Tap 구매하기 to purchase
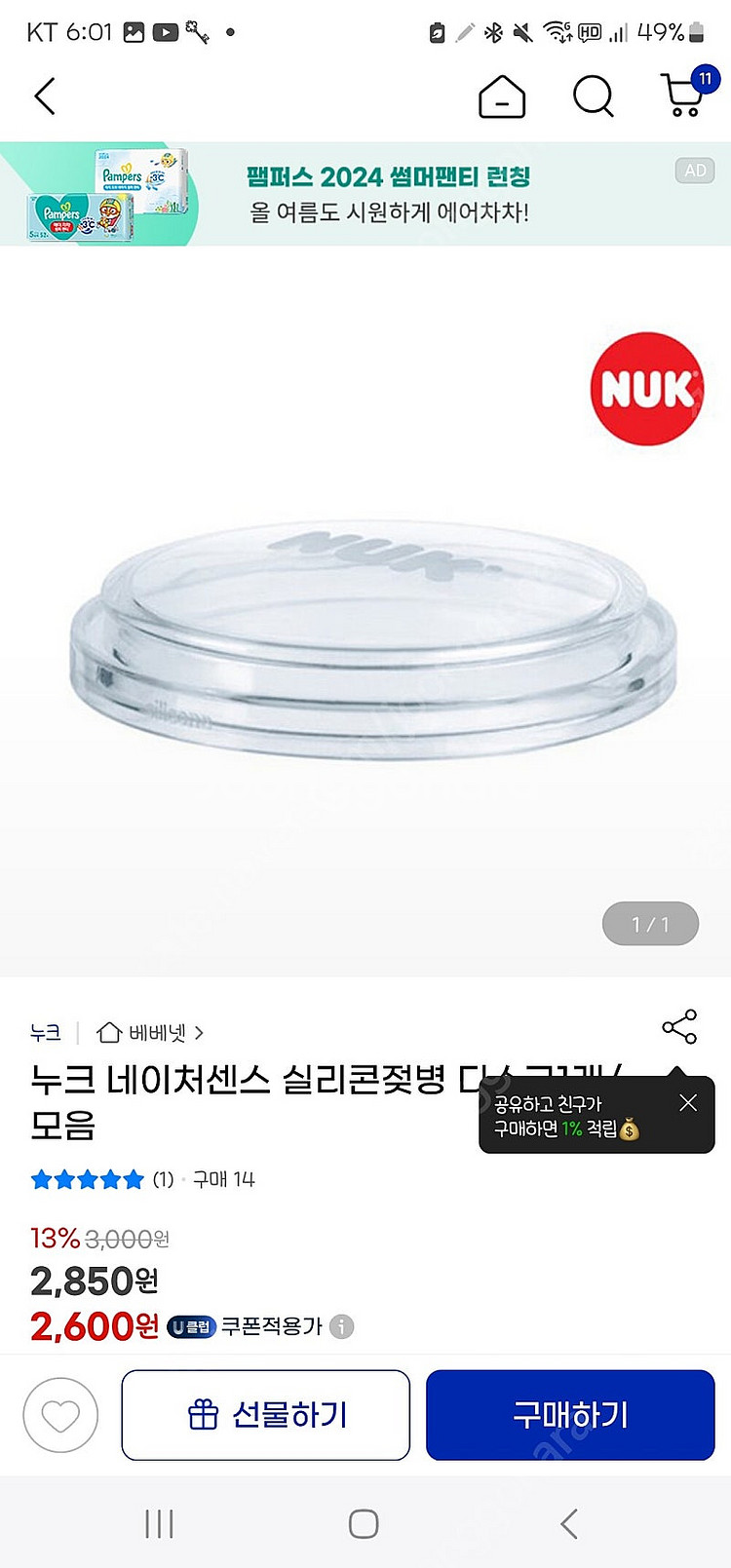The width and height of the screenshot is (731, 1568). click(570, 1415)
